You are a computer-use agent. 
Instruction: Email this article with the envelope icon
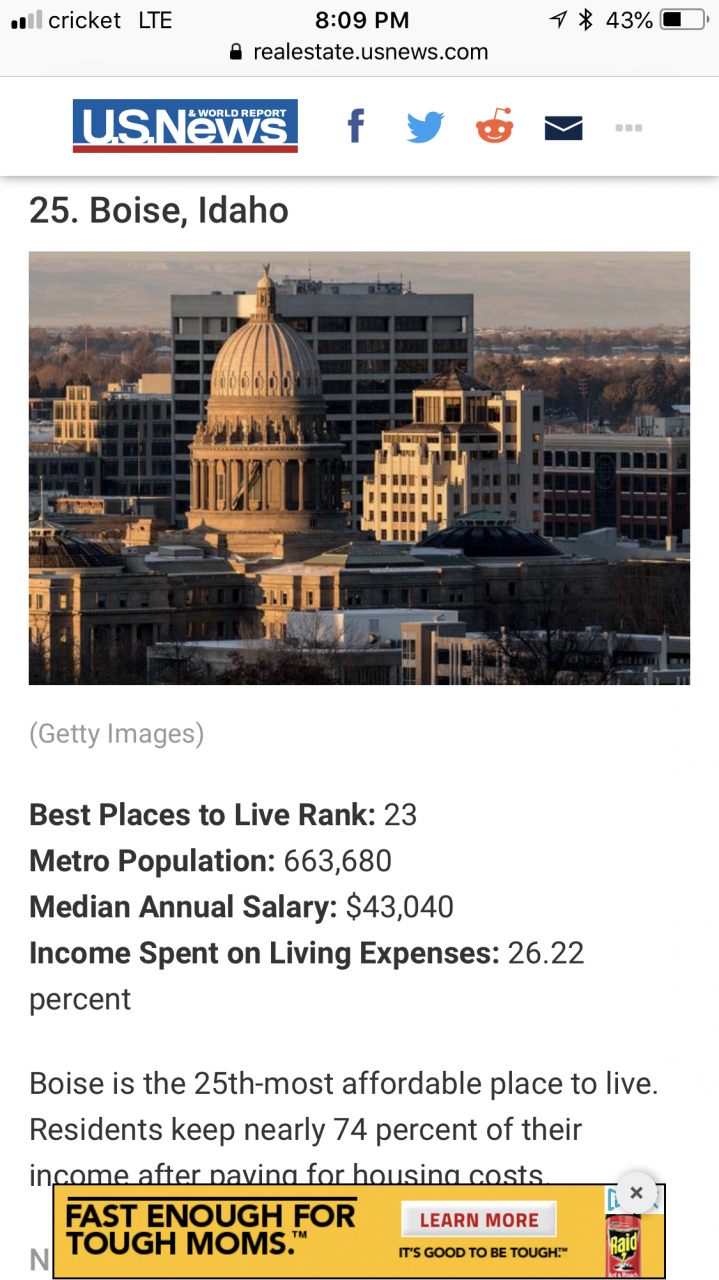(563, 128)
